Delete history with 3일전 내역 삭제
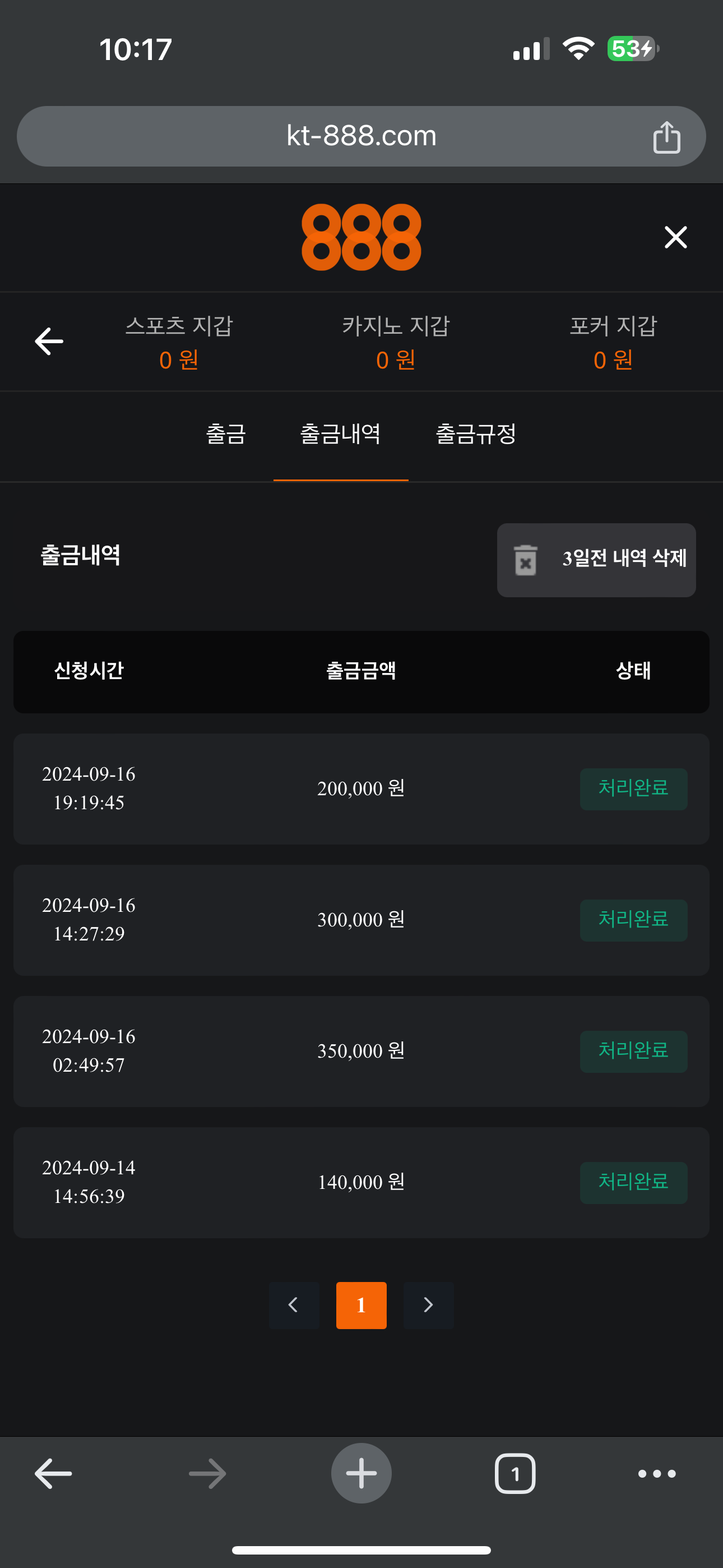This screenshot has height=1568, width=723. click(596, 559)
